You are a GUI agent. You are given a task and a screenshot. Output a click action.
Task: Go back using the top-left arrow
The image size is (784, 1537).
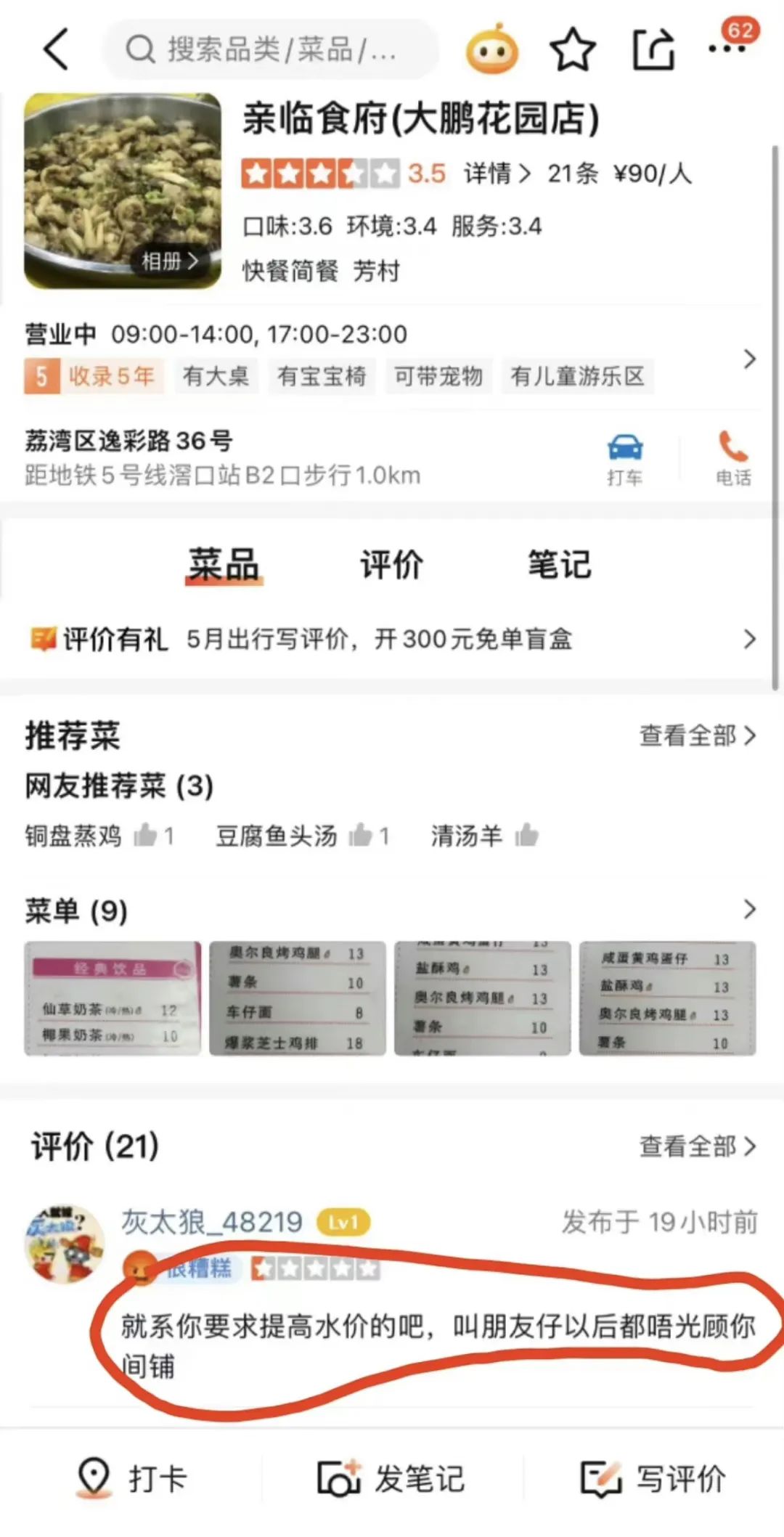(x=57, y=49)
